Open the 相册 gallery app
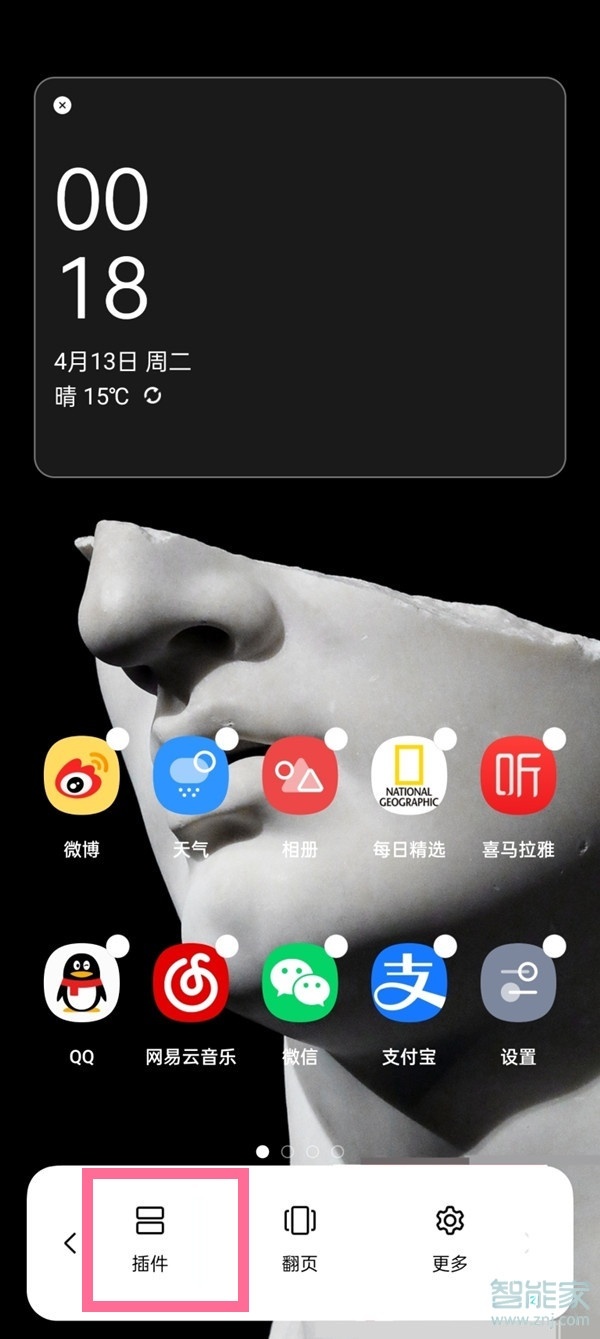The width and height of the screenshot is (600, 1339). tap(300, 778)
